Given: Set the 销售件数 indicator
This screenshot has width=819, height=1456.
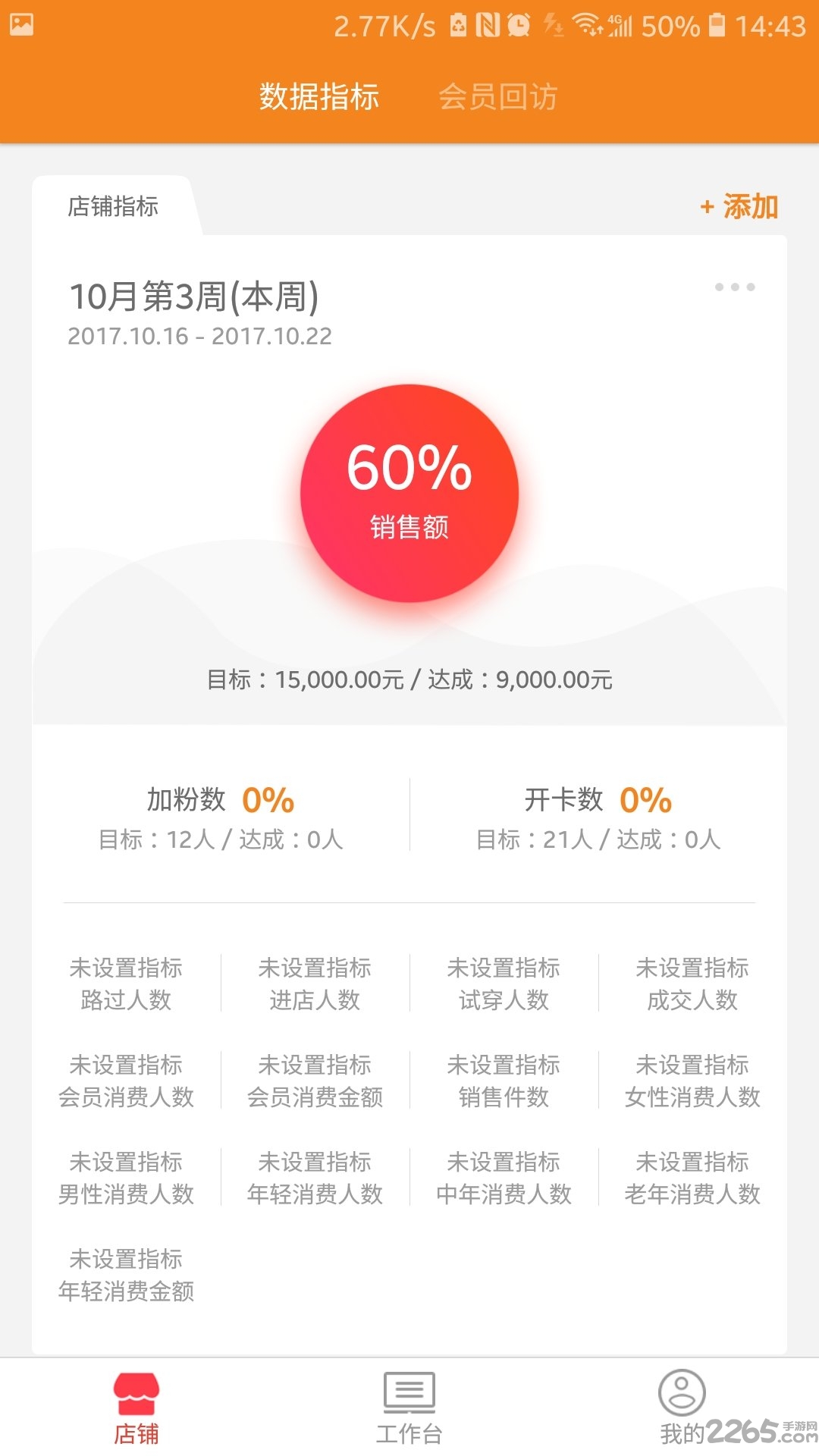Looking at the screenshot, I should tap(504, 1081).
